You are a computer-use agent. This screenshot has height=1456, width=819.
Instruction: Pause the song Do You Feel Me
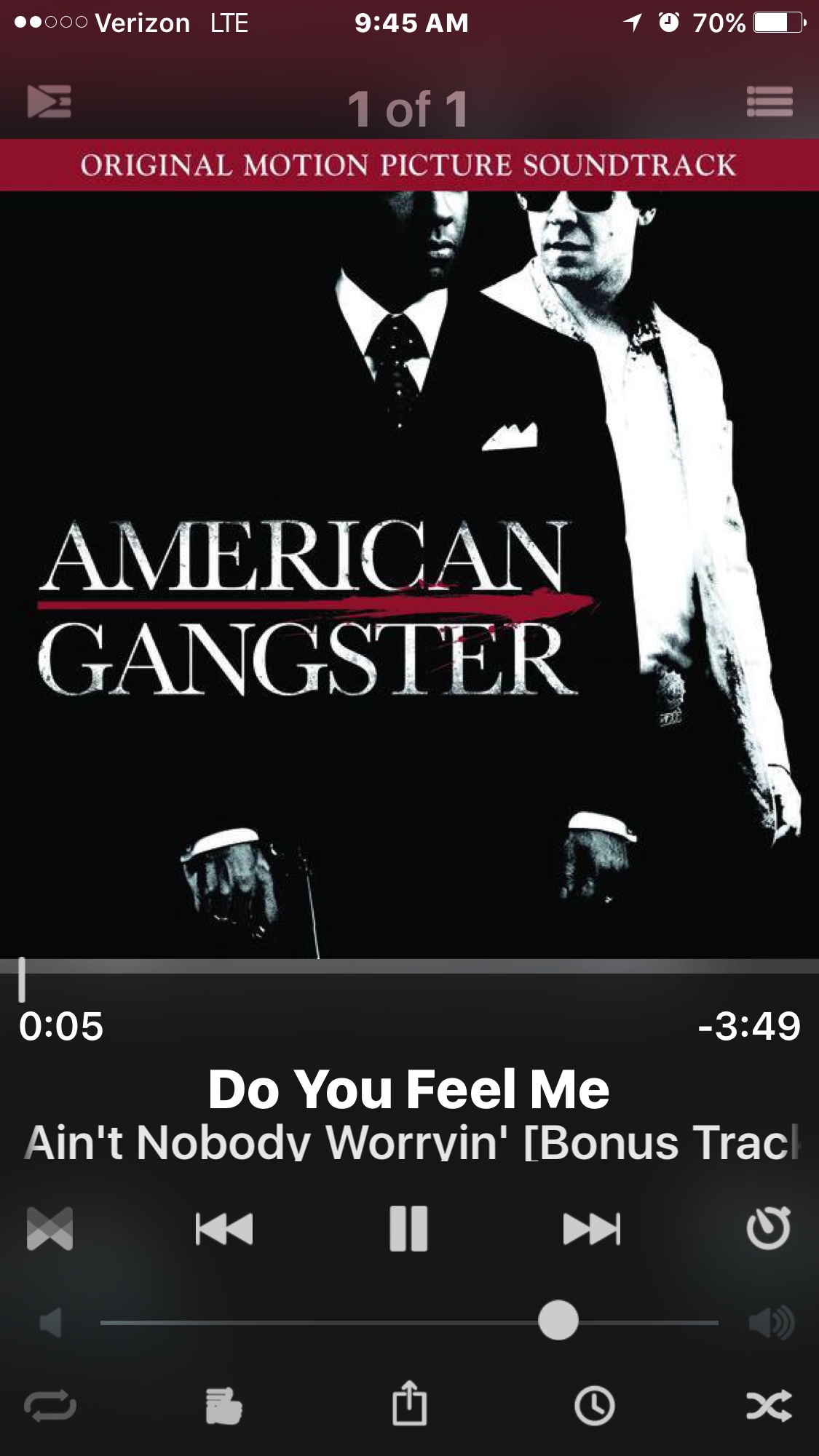tap(408, 1229)
